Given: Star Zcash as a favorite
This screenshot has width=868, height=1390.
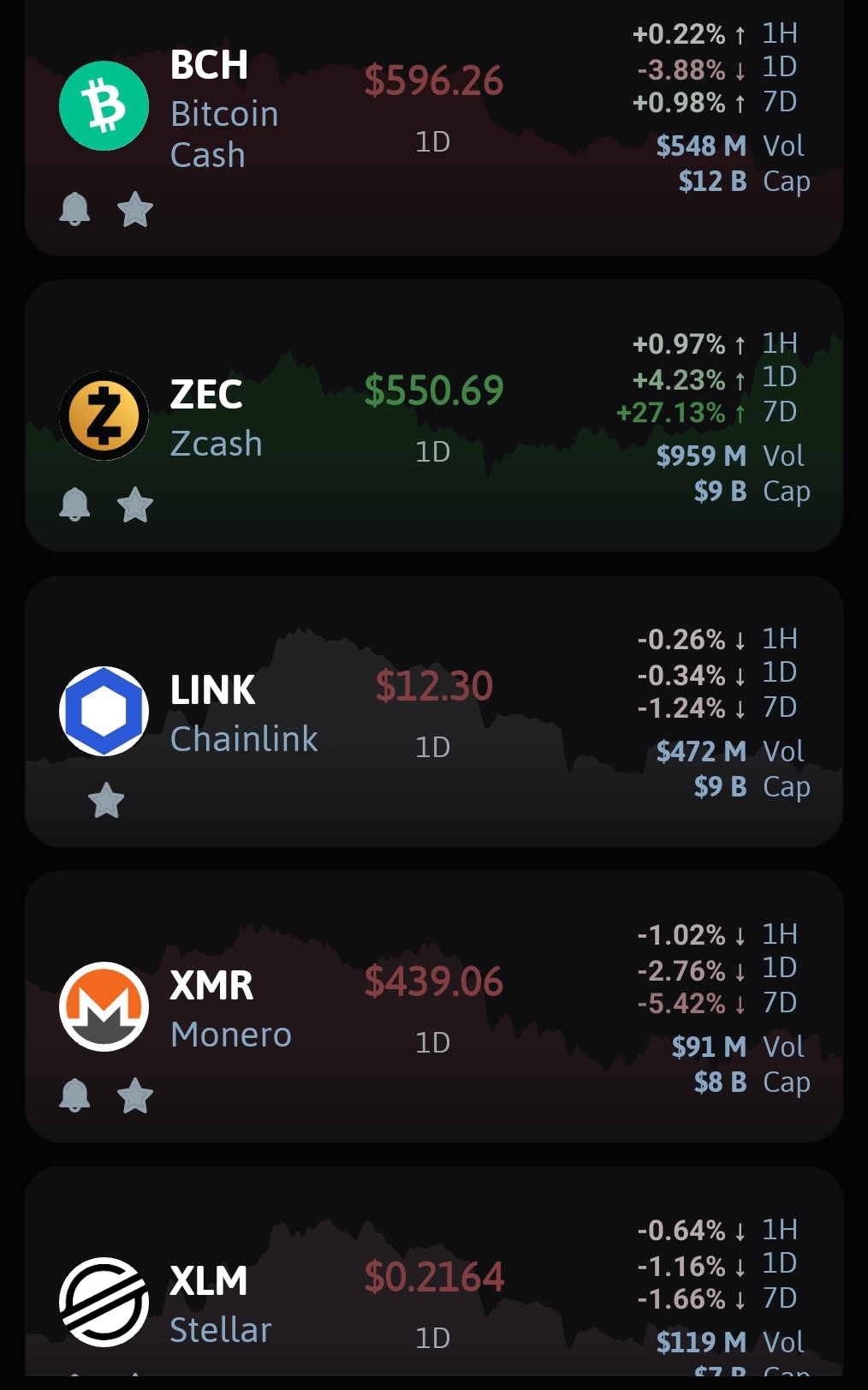Looking at the screenshot, I should [x=135, y=504].
